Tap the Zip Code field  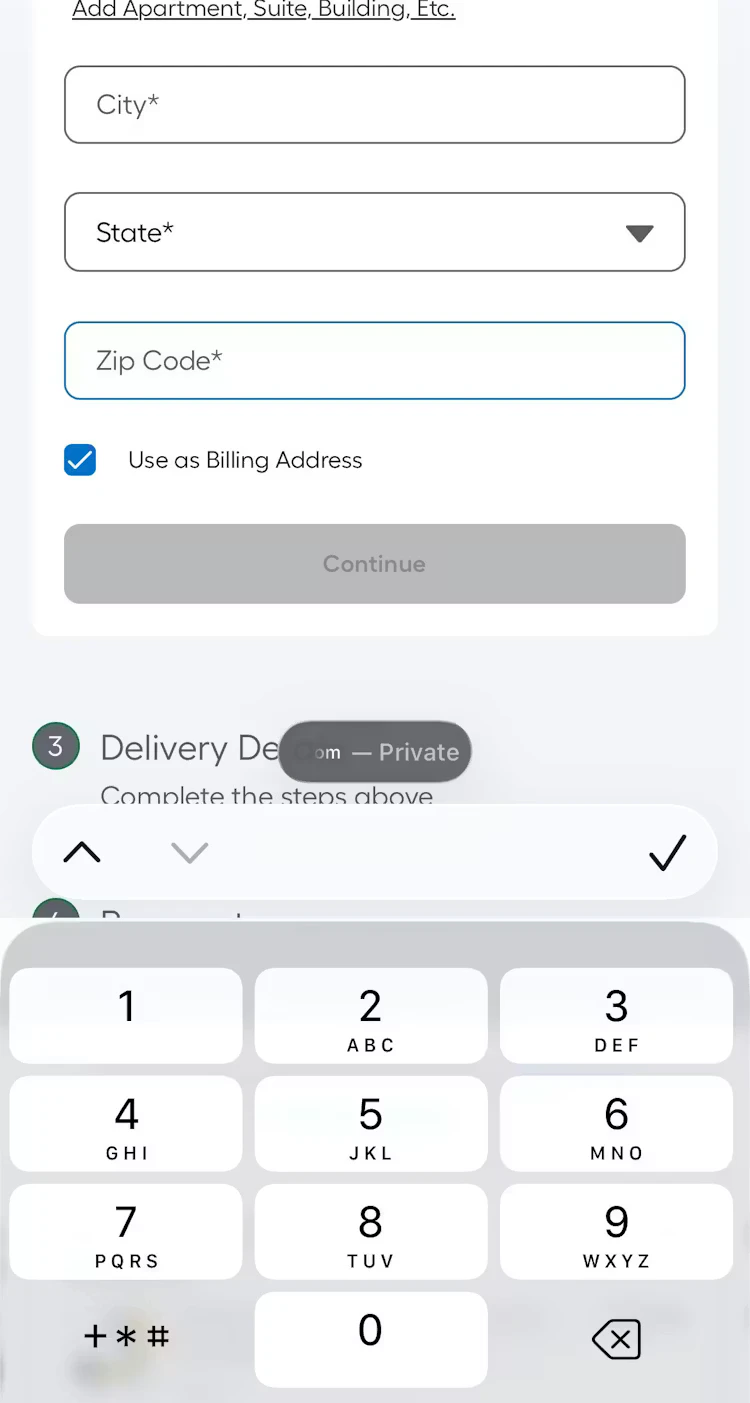coord(374,360)
